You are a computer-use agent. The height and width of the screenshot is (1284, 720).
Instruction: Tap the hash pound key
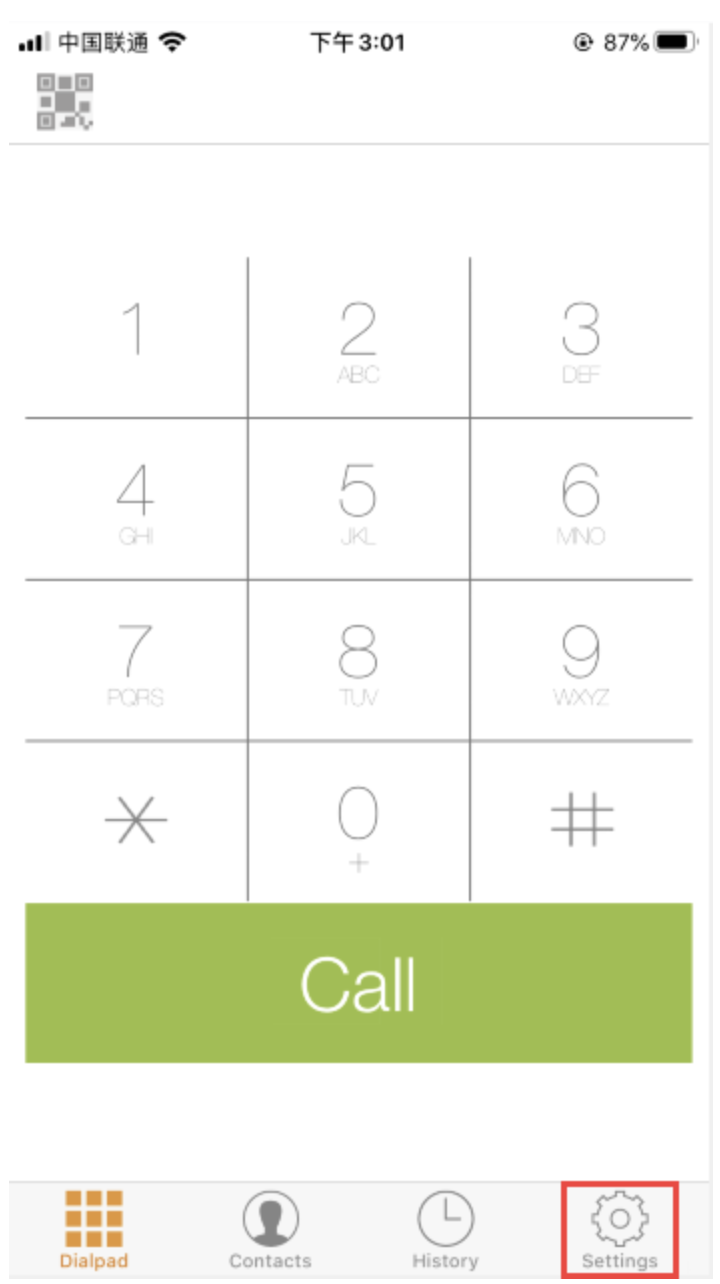(581, 822)
